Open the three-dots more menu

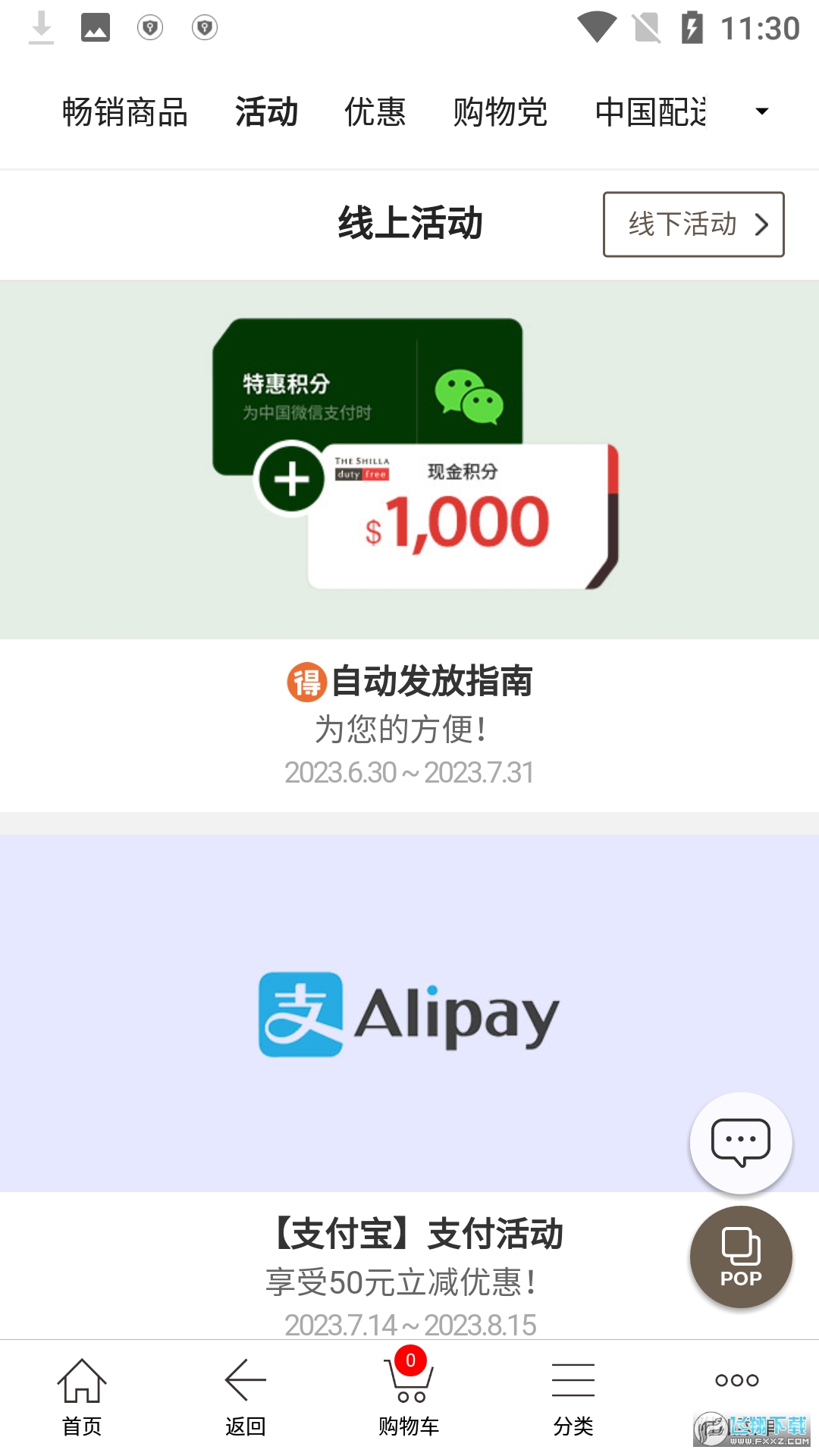[737, 1382]
